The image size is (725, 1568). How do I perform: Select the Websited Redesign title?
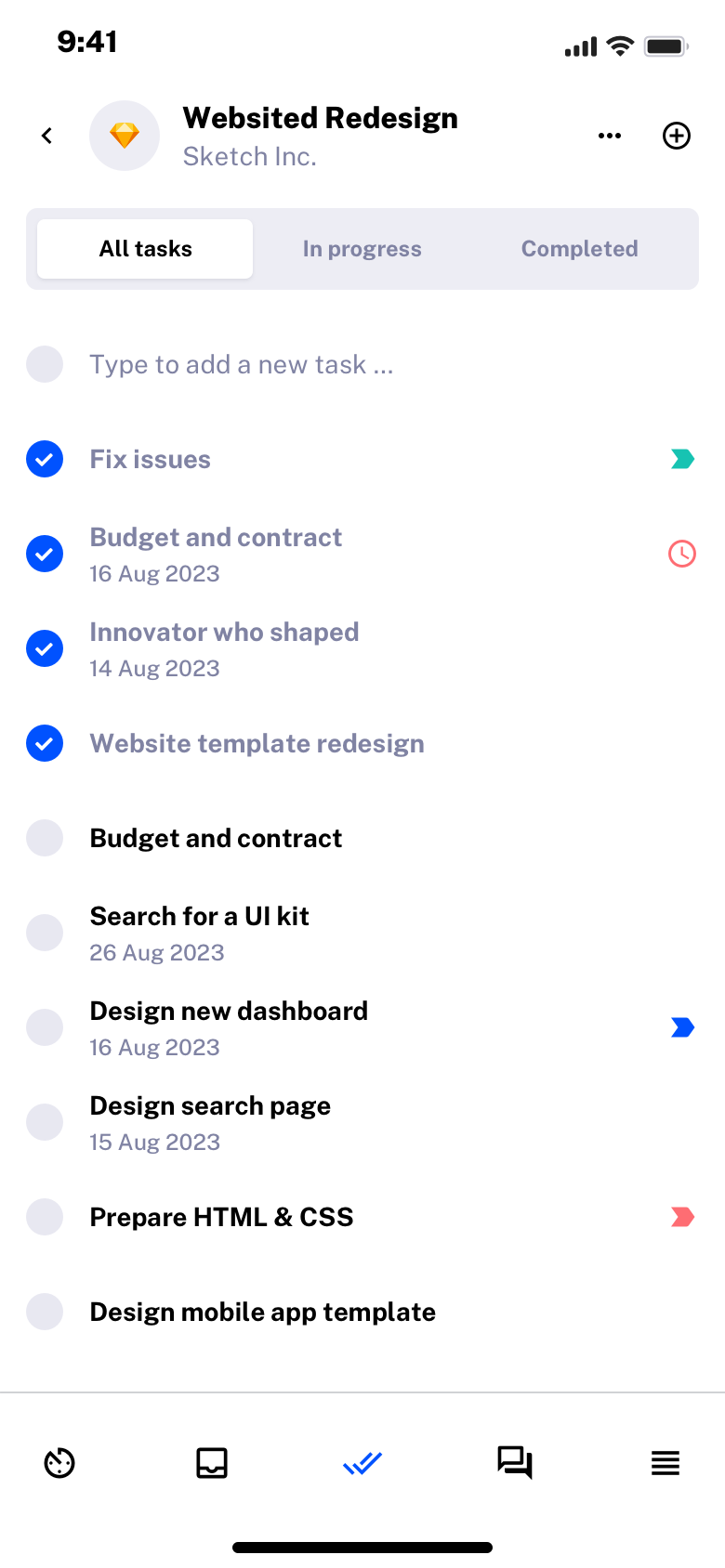coord(320,118)
